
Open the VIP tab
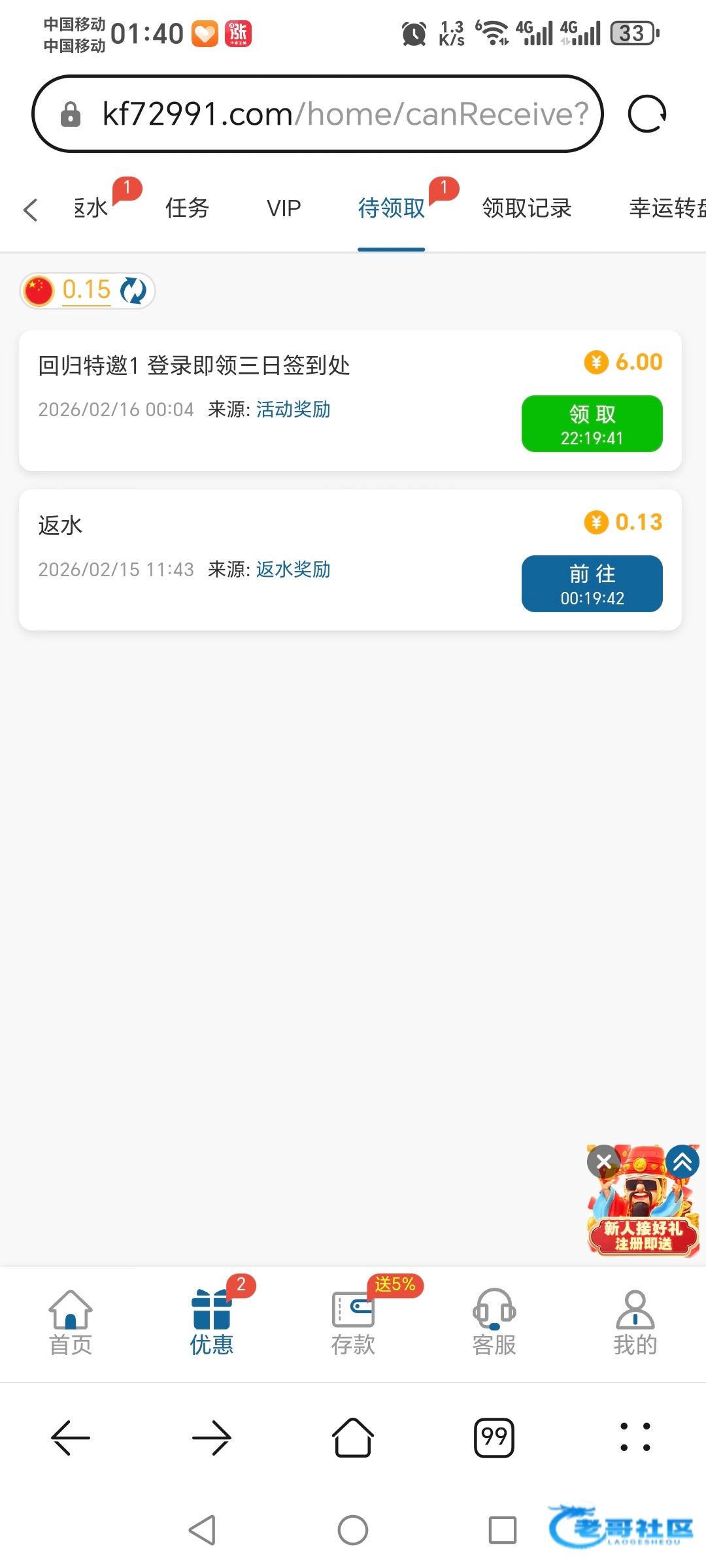coord(284,208)
